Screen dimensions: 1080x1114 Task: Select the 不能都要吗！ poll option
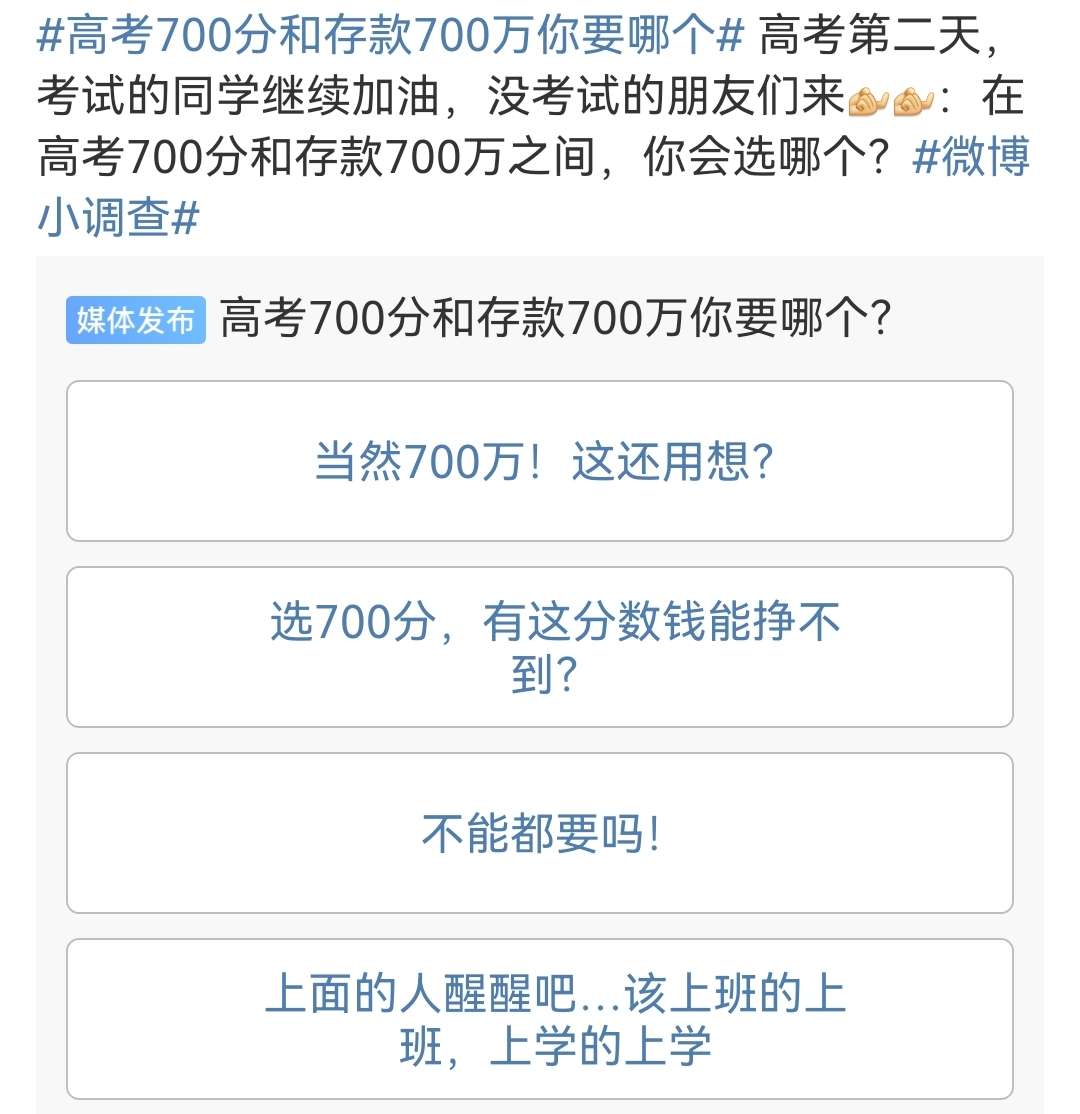point(540,833)
